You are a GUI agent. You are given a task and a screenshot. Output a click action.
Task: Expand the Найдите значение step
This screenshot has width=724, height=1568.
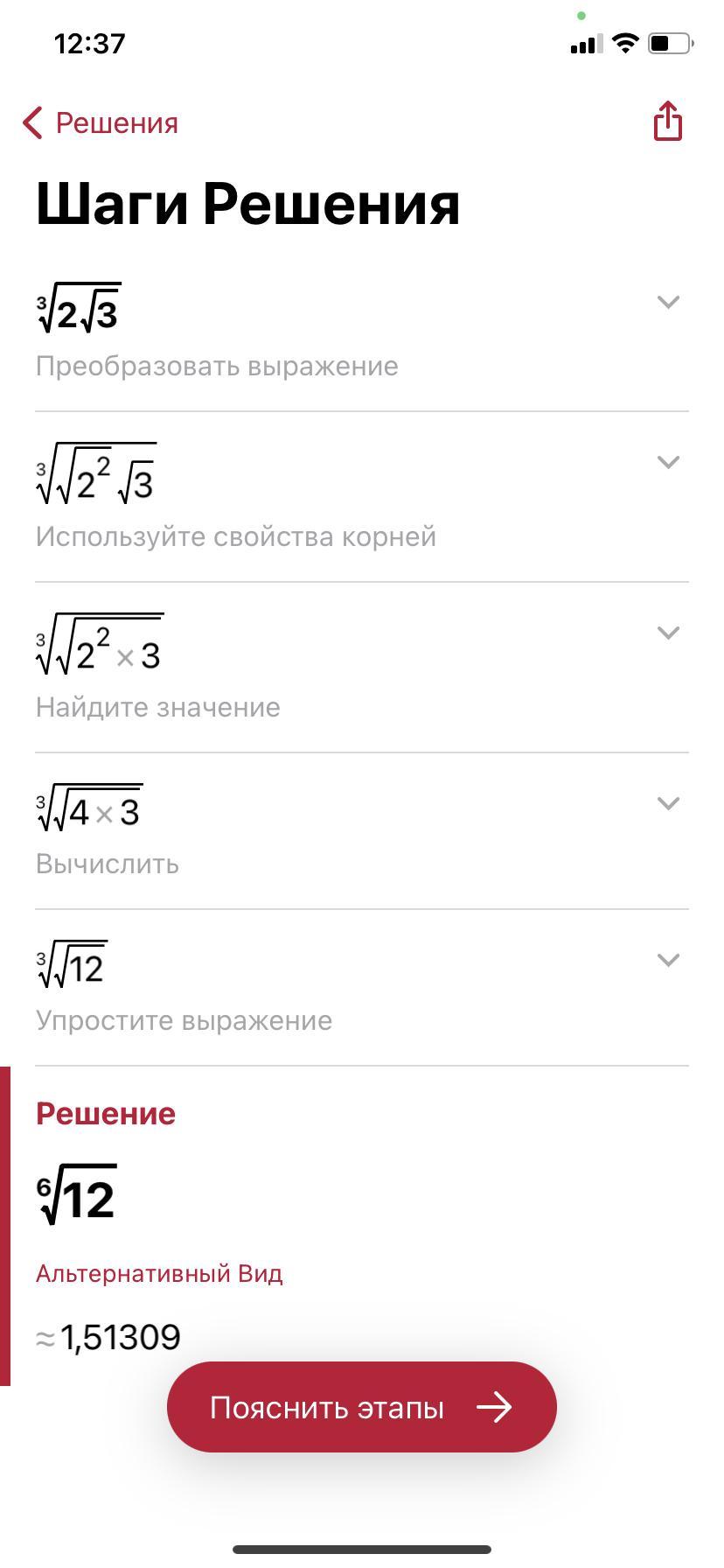pyautogui.click(x=668, y=633)
